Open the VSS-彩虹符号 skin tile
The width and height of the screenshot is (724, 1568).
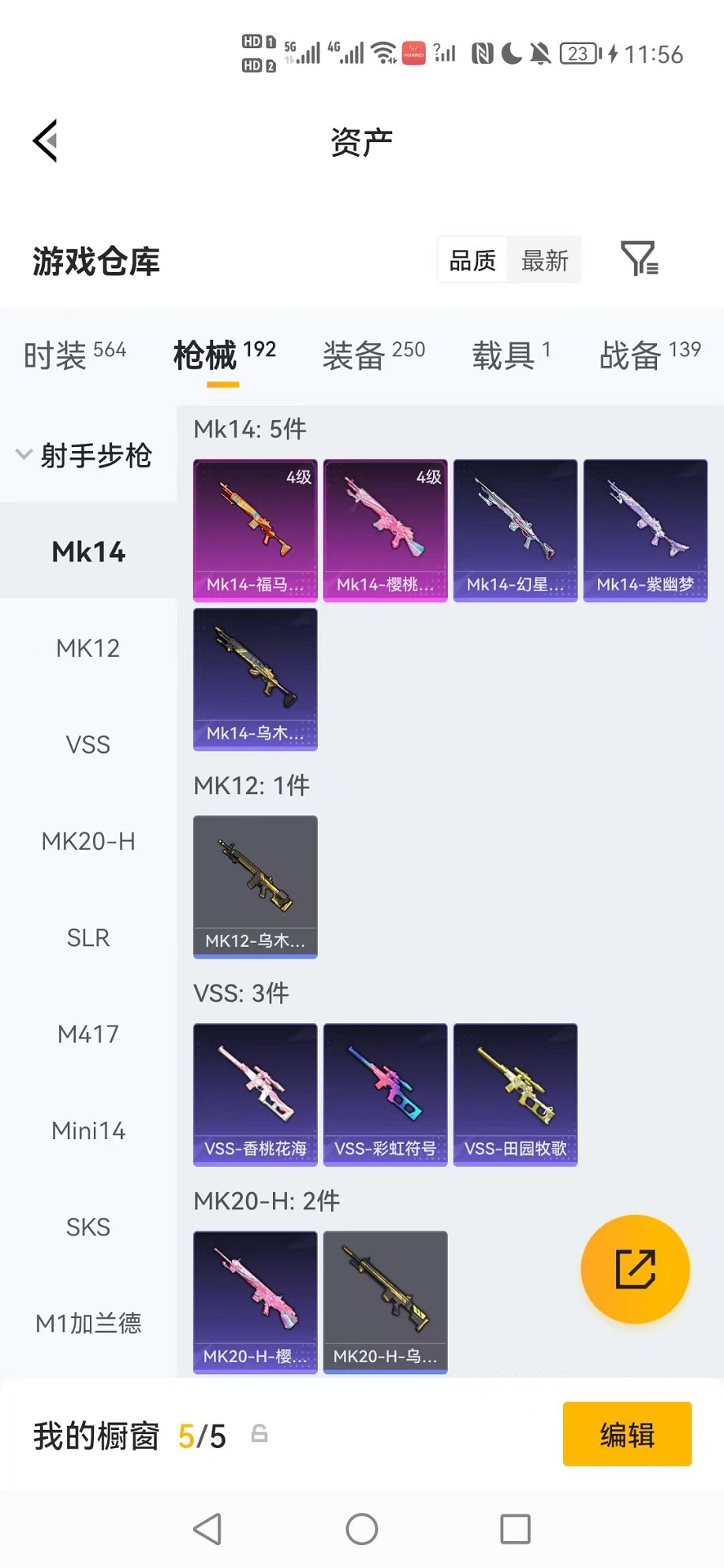click(385, 1093)
